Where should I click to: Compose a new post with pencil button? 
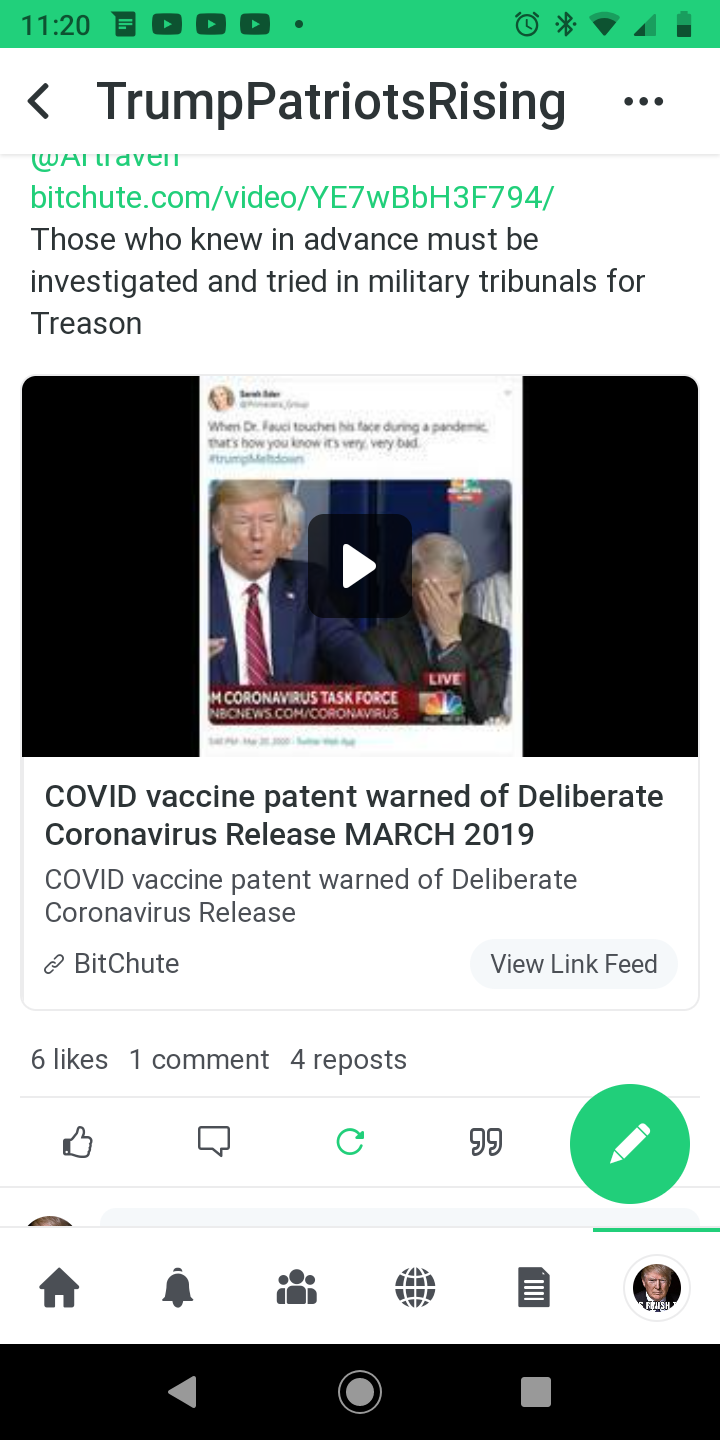click(630, 1143)
